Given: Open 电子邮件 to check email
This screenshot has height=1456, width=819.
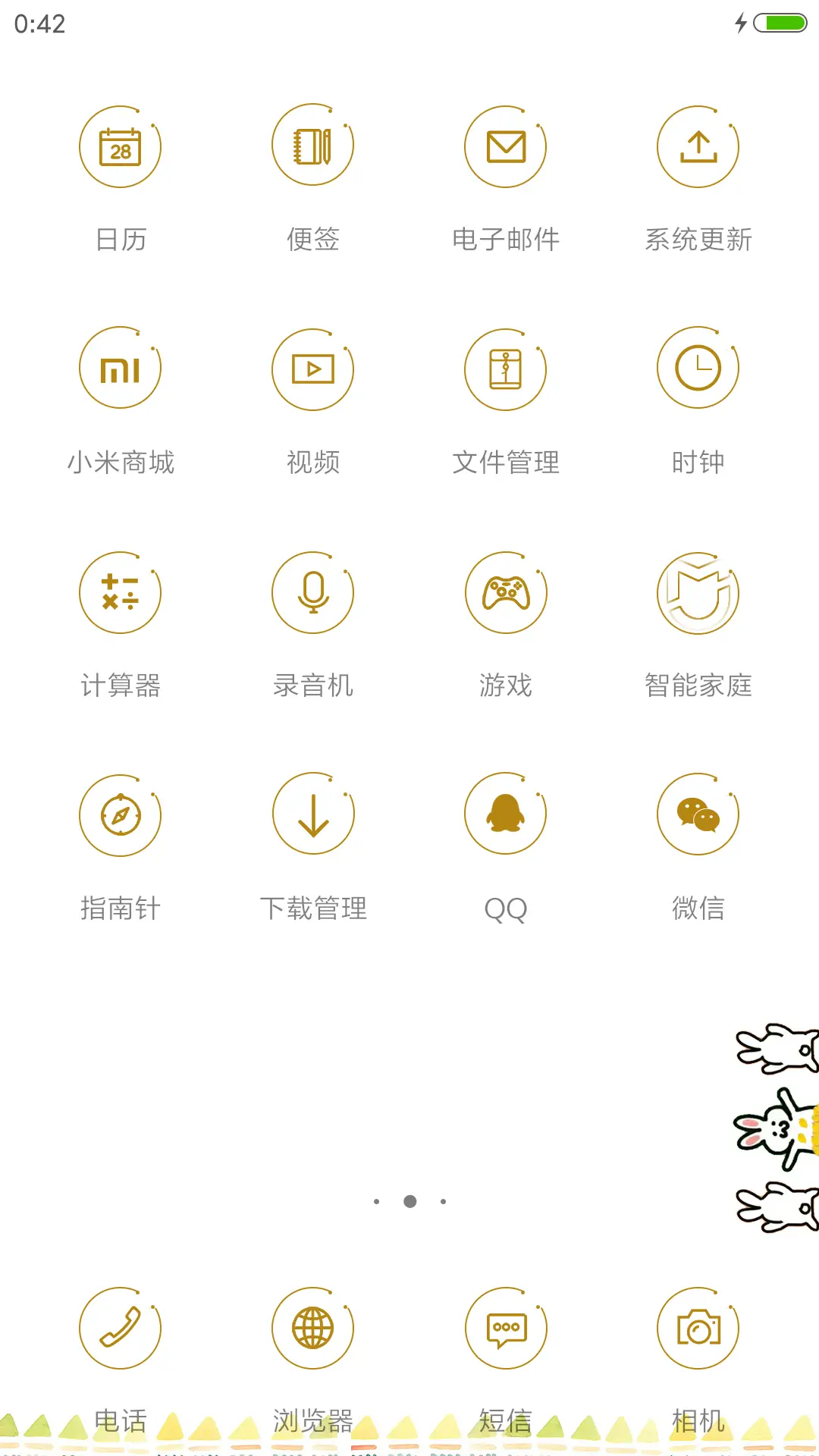Looking at the screenshot, I should pyautogui.click(x=505, y=146).
